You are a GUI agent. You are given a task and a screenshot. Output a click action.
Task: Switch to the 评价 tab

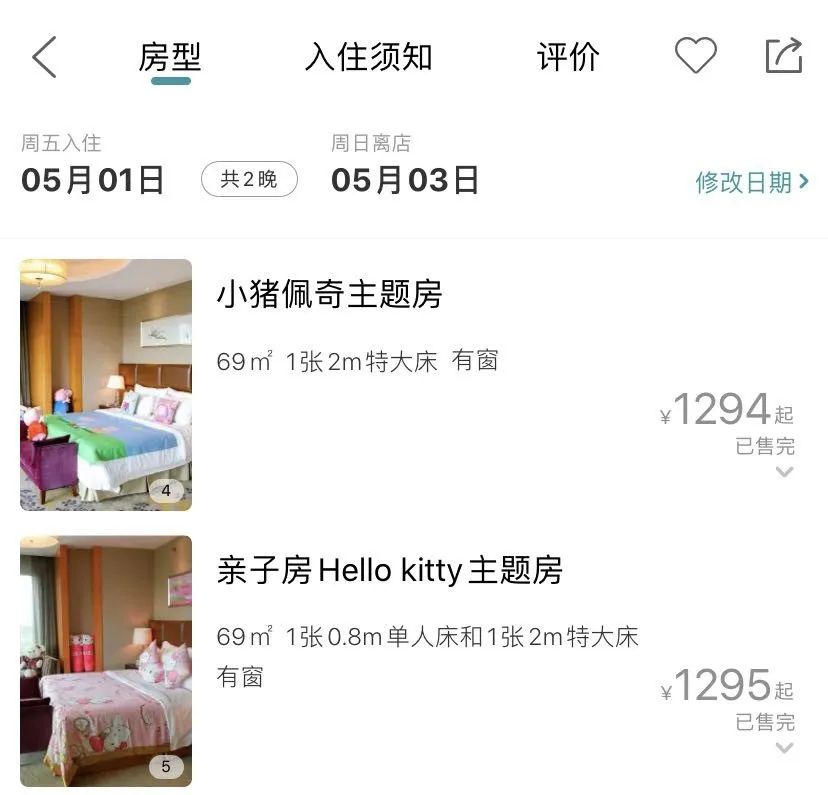pos(567,57)
